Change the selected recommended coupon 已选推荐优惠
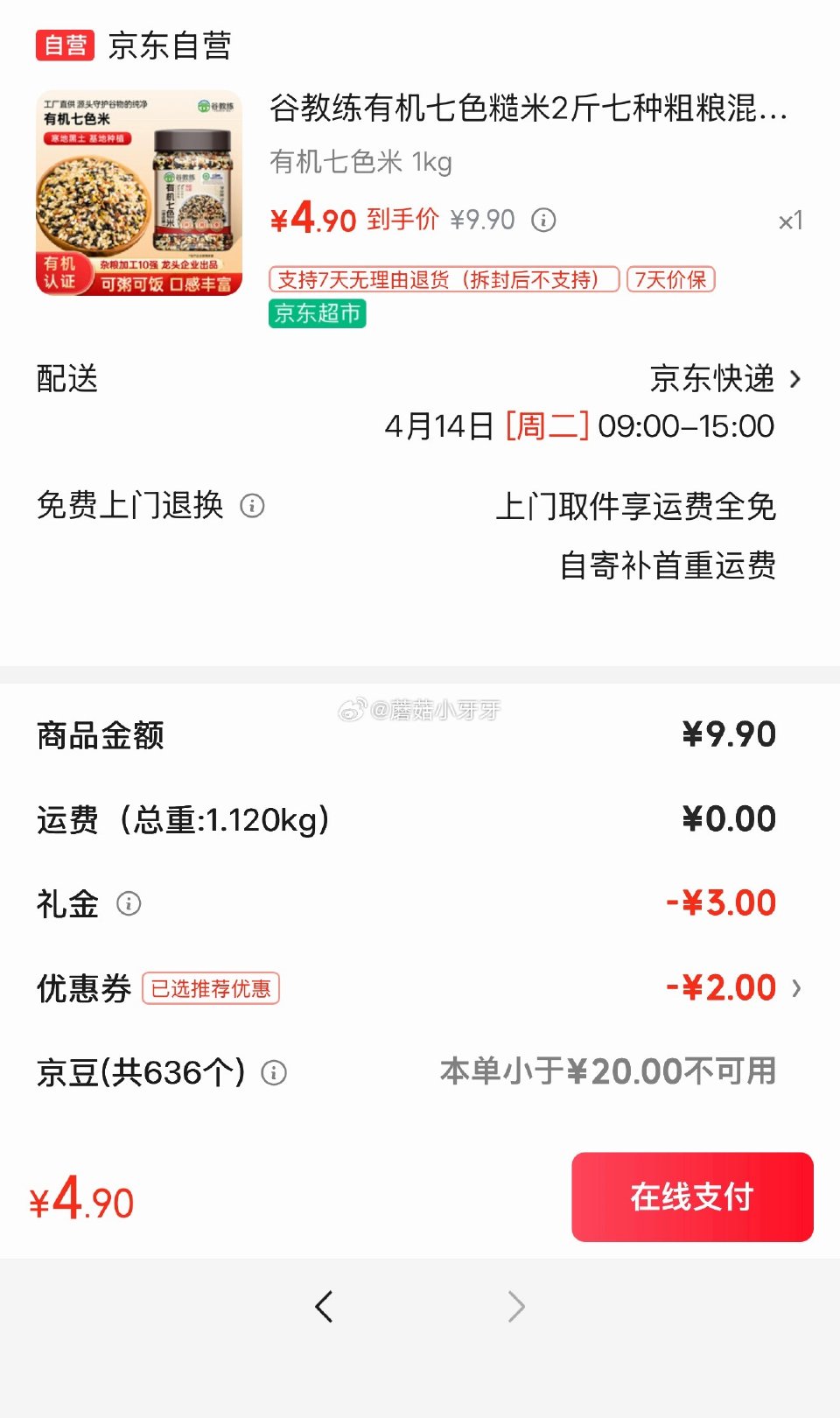Viewport: 840px width, 1418px height. (210, 988)
